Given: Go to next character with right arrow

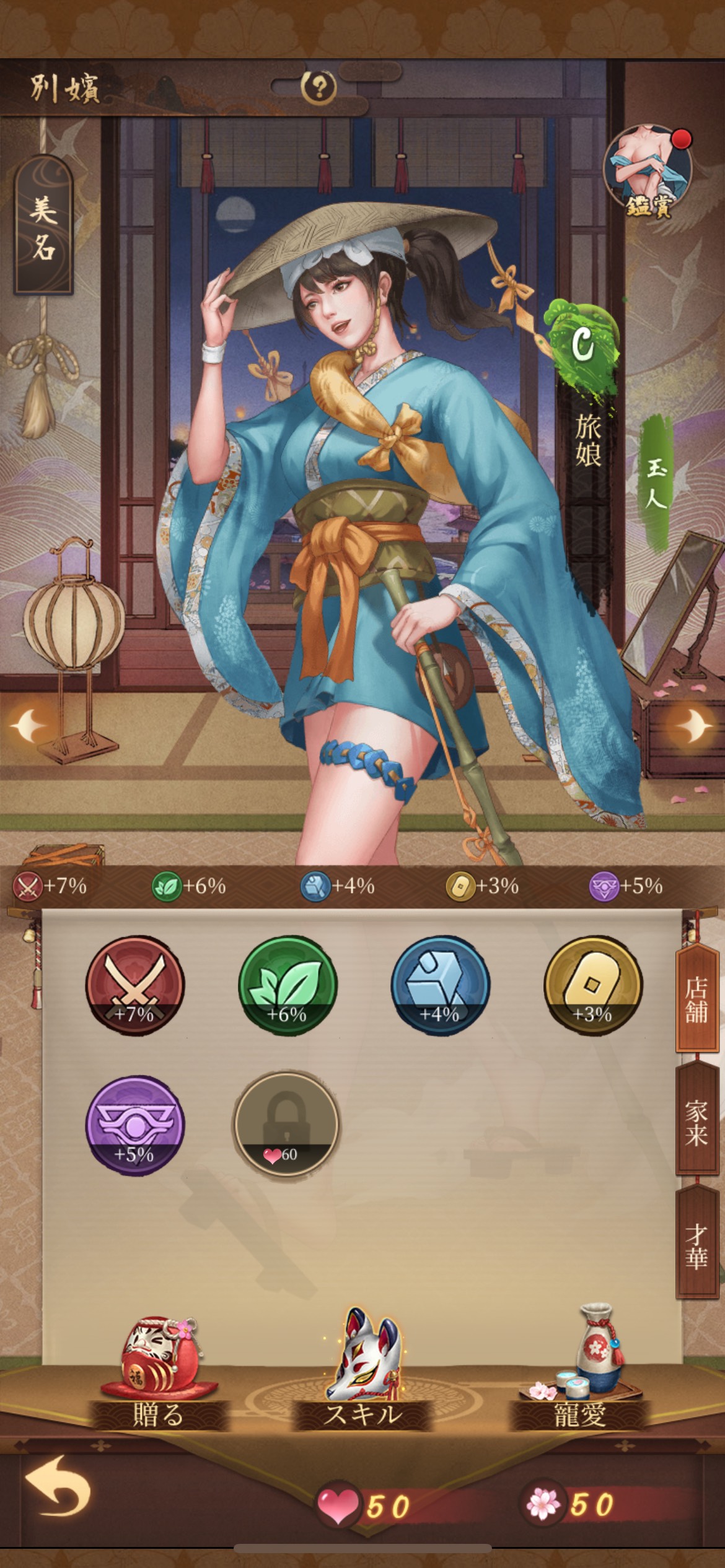Looking at the screenshot, I should (695, 725).
